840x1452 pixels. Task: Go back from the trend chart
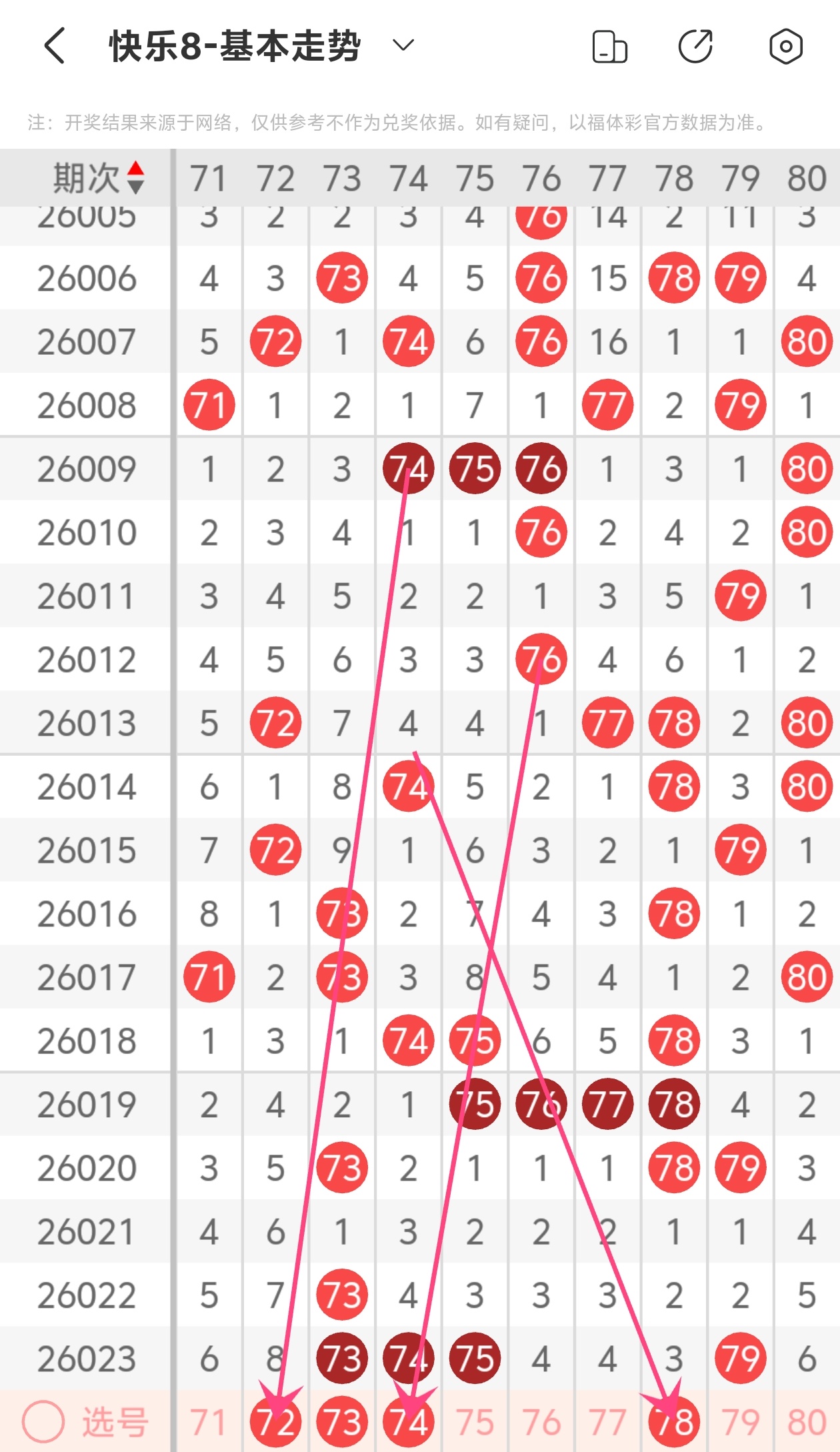click(55, 46)
